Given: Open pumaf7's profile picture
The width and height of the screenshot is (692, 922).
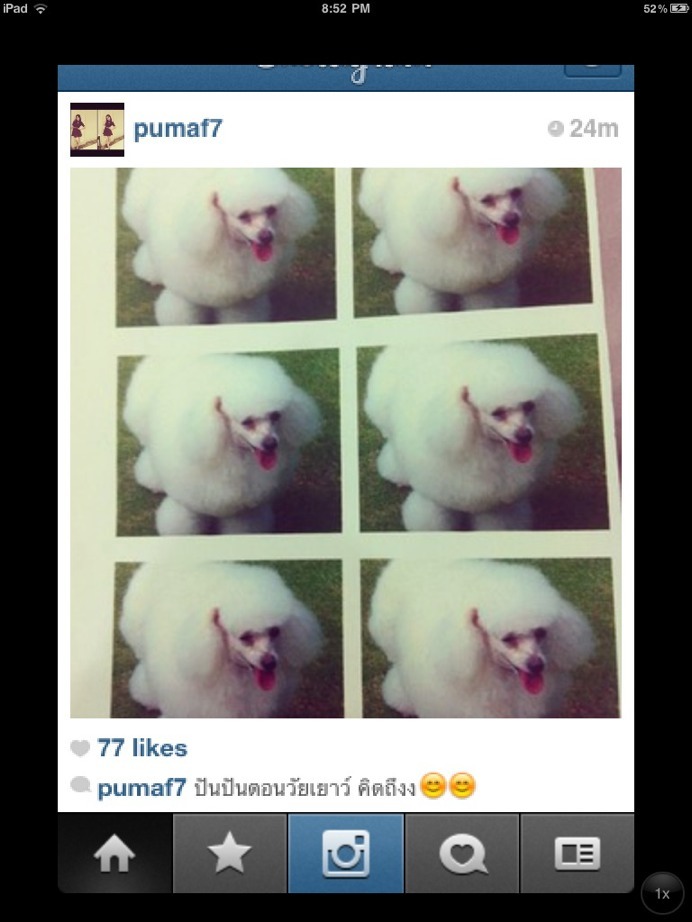Looking at the screenshot, I should pyautogui.click(x=97, y=129).
